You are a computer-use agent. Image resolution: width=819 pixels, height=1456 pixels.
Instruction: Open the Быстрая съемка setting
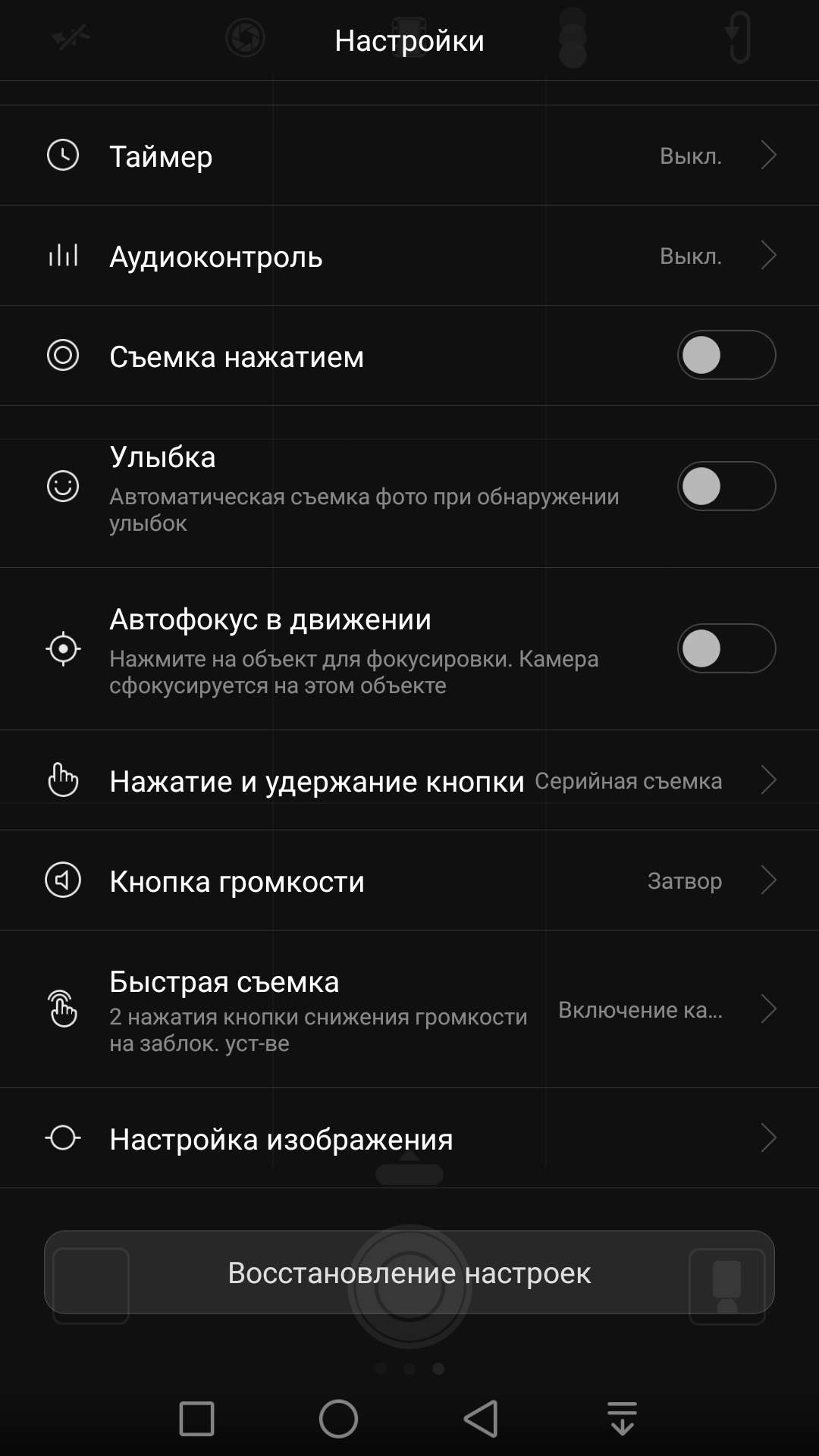tap(409, 1009)
